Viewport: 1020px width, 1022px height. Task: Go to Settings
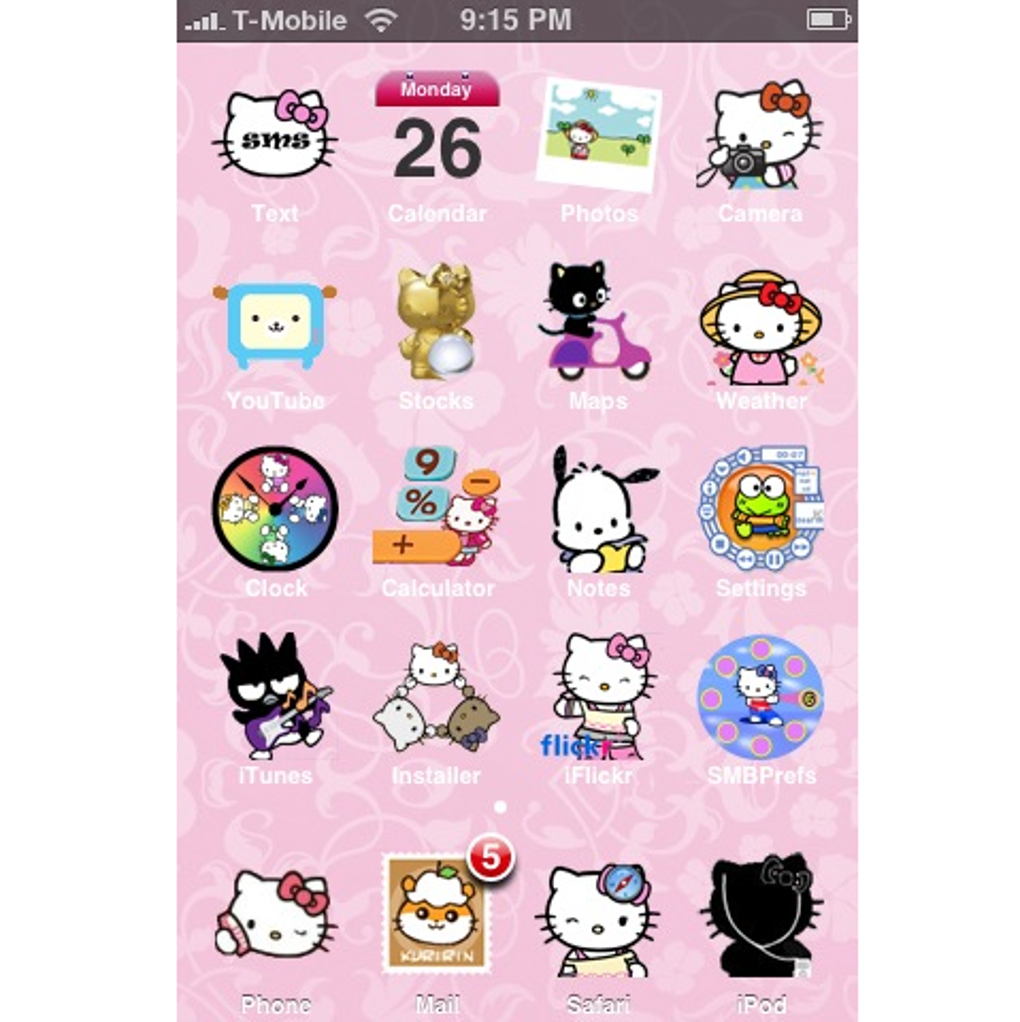[x=760, y=508]
